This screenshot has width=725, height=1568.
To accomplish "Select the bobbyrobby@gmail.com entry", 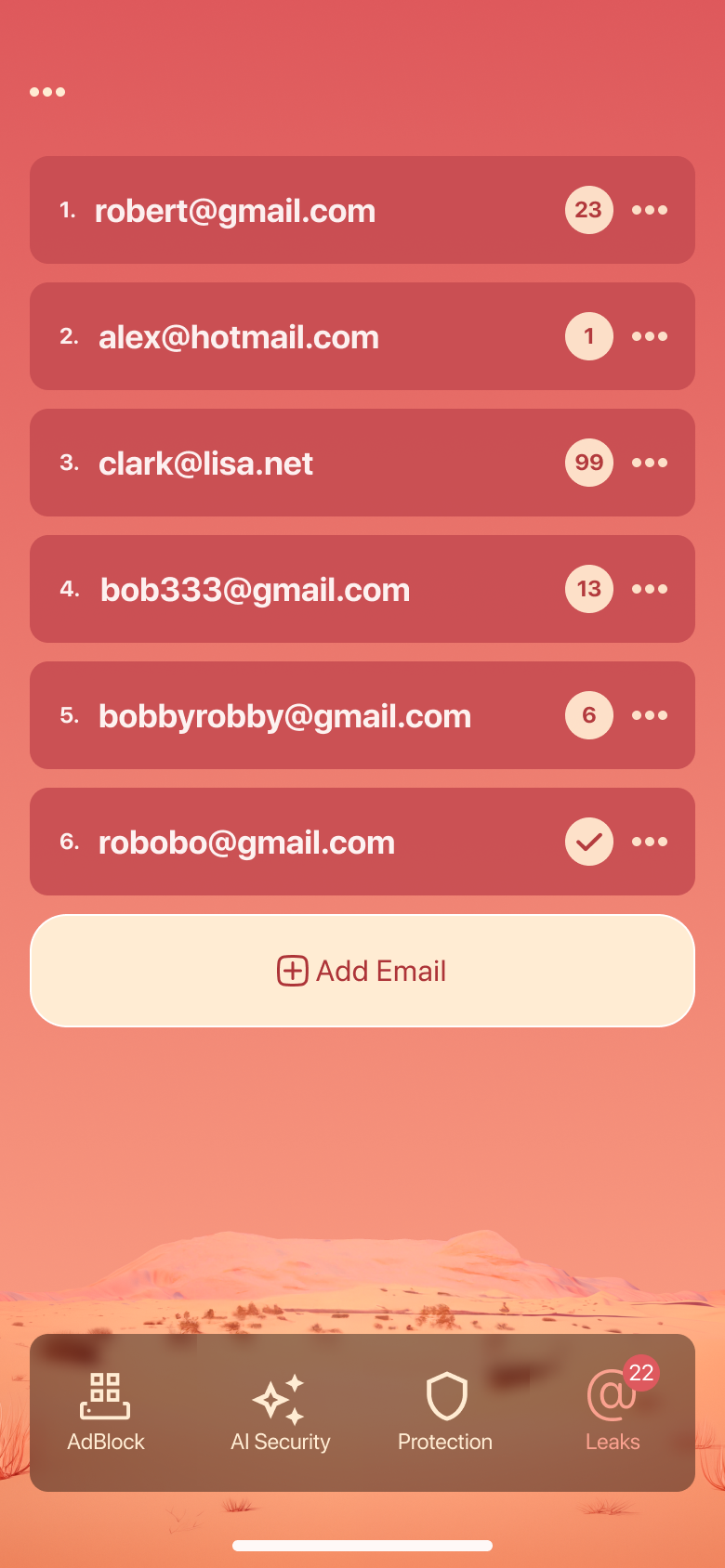I will pos(284,716).
